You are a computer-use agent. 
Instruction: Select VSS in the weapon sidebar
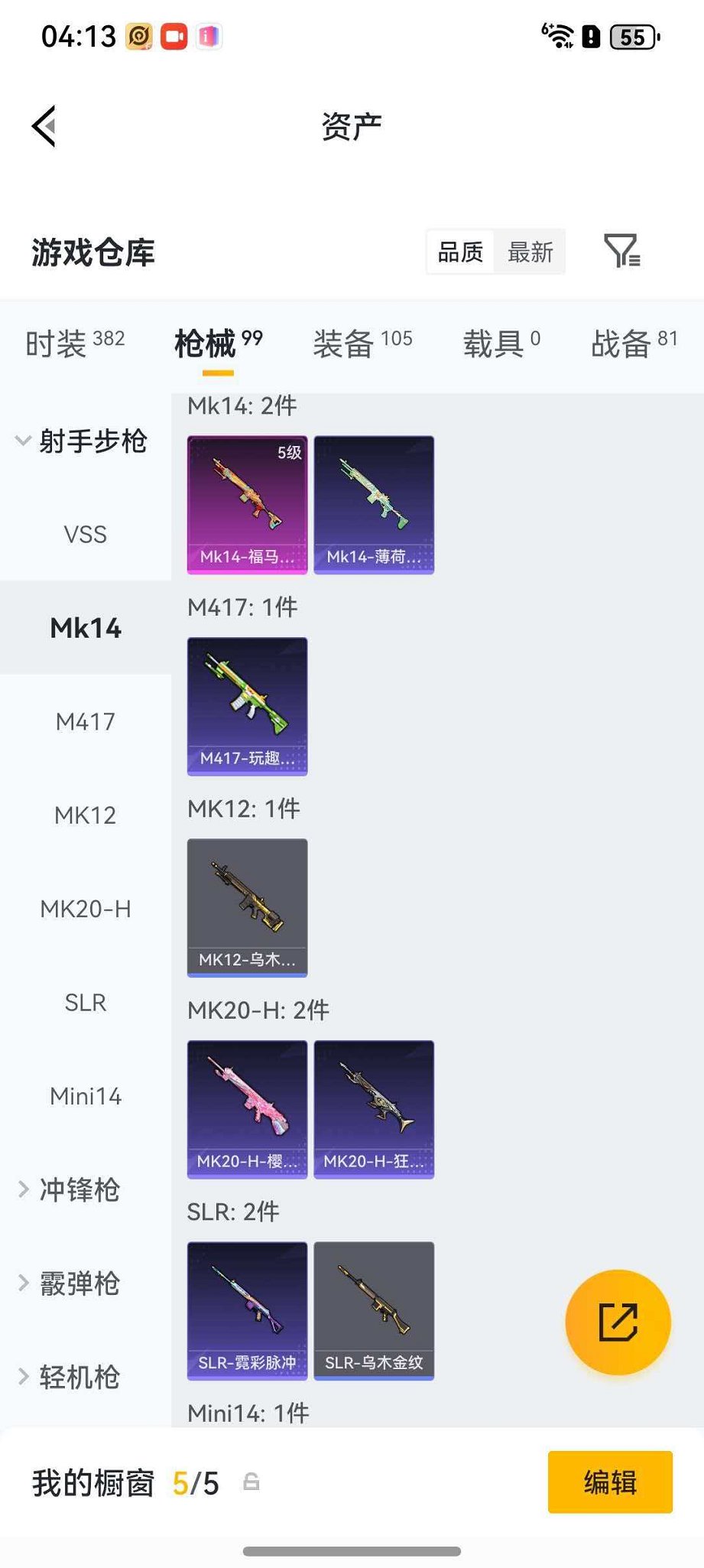point(85,535)
